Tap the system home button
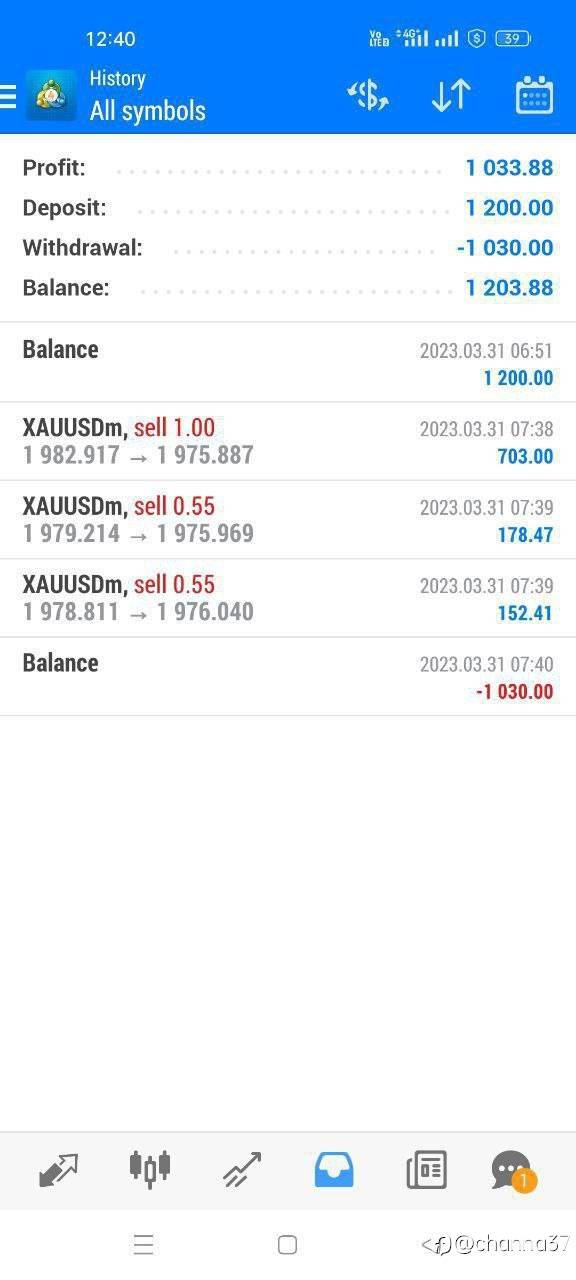Image resolution: width=576 pixels, height=1280 pixels. pos(287,1244)
